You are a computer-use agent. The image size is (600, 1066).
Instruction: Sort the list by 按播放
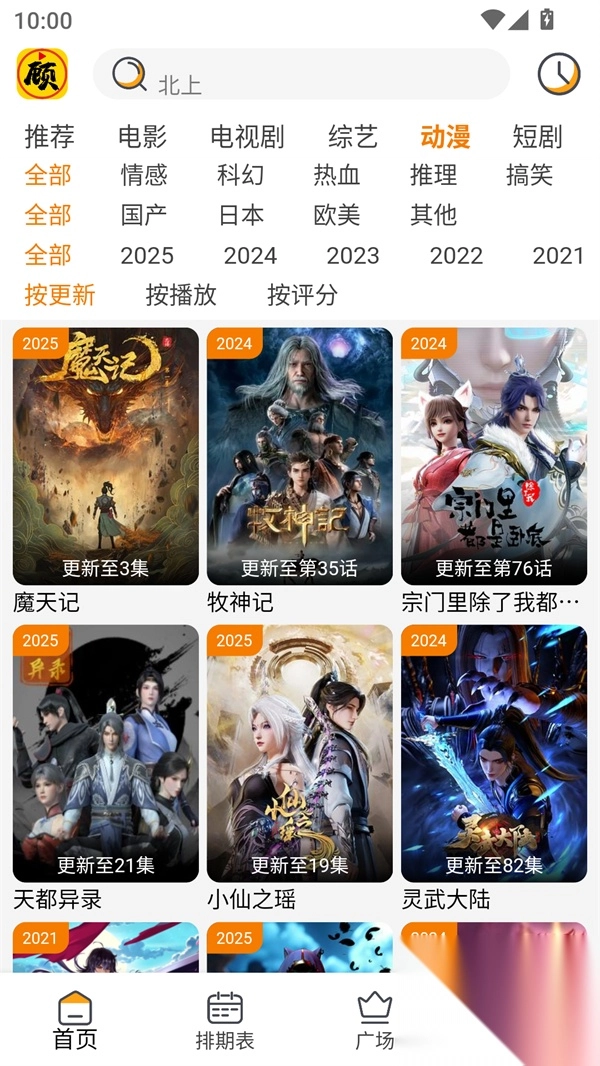[181, 295]
